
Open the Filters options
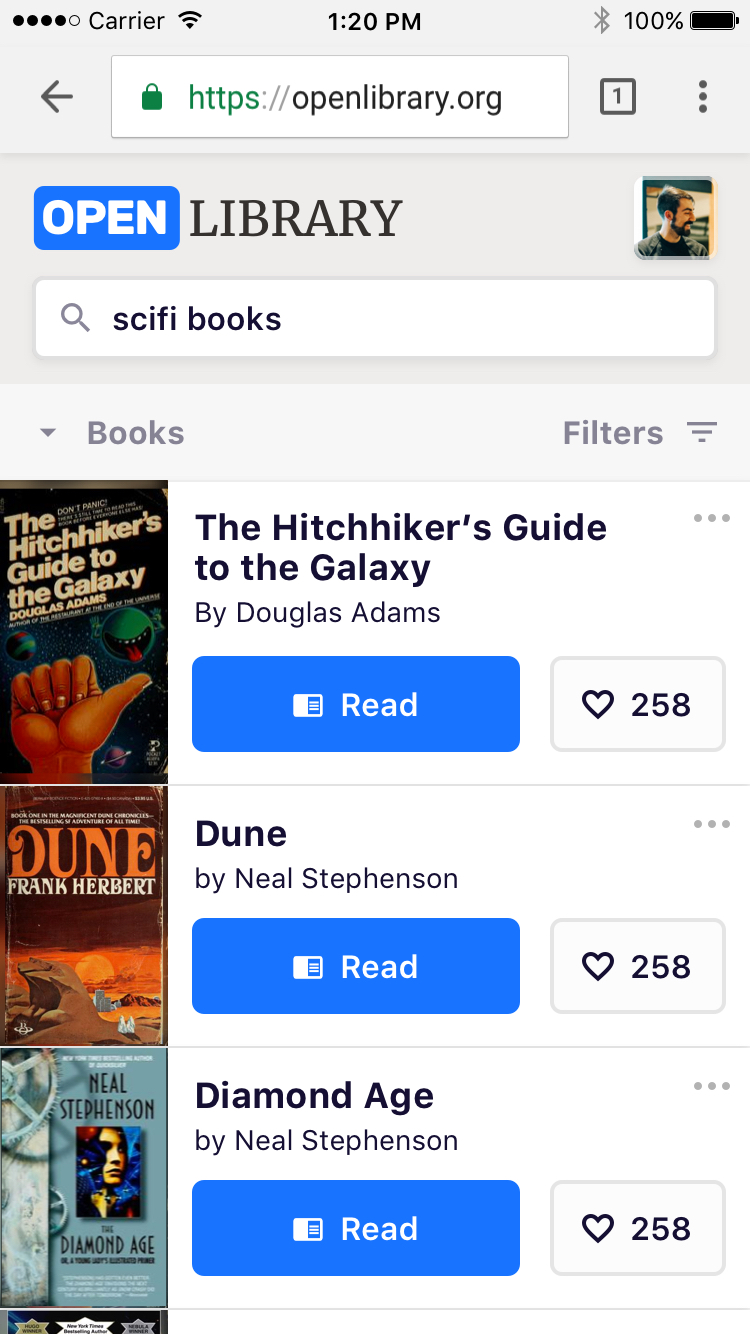point(640,433)
